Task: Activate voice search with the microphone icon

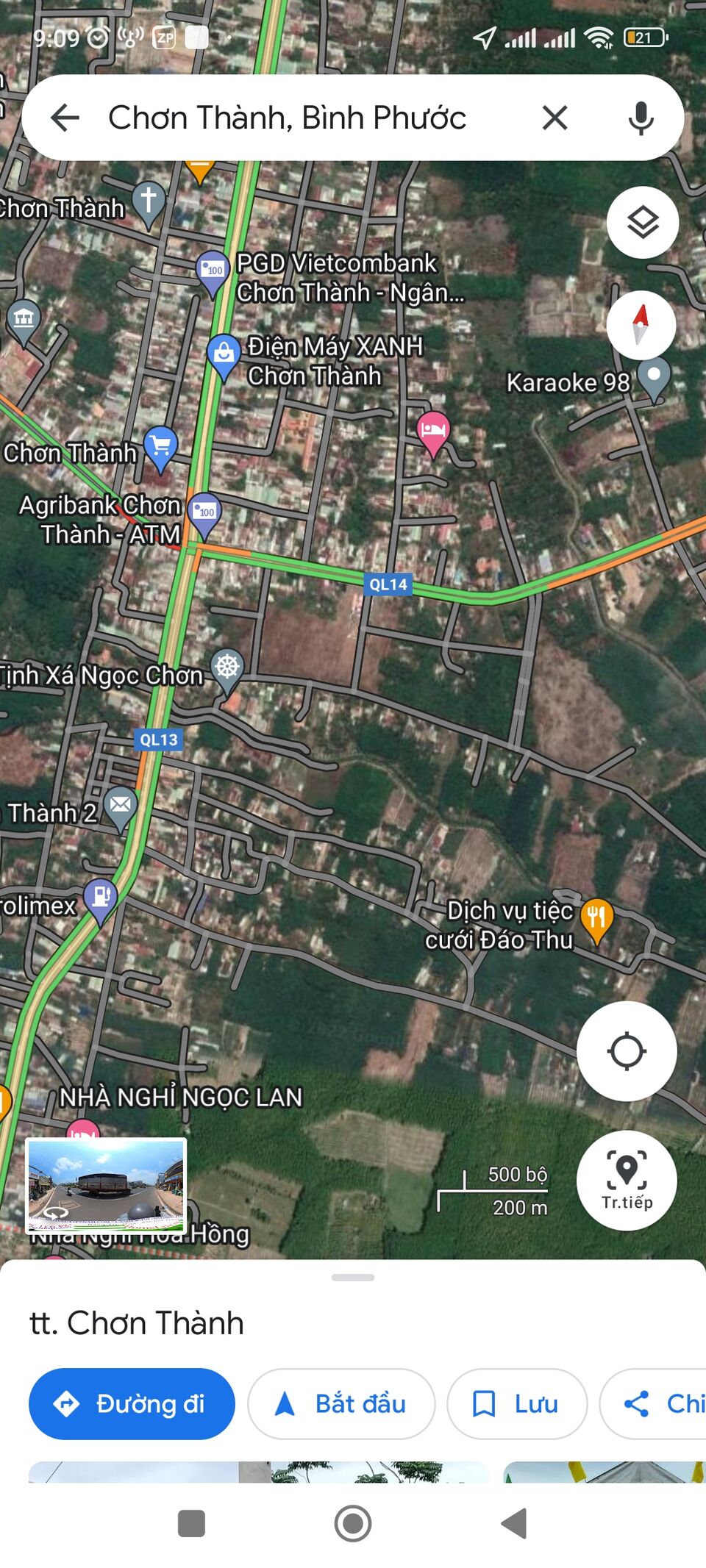Action: 642,118
